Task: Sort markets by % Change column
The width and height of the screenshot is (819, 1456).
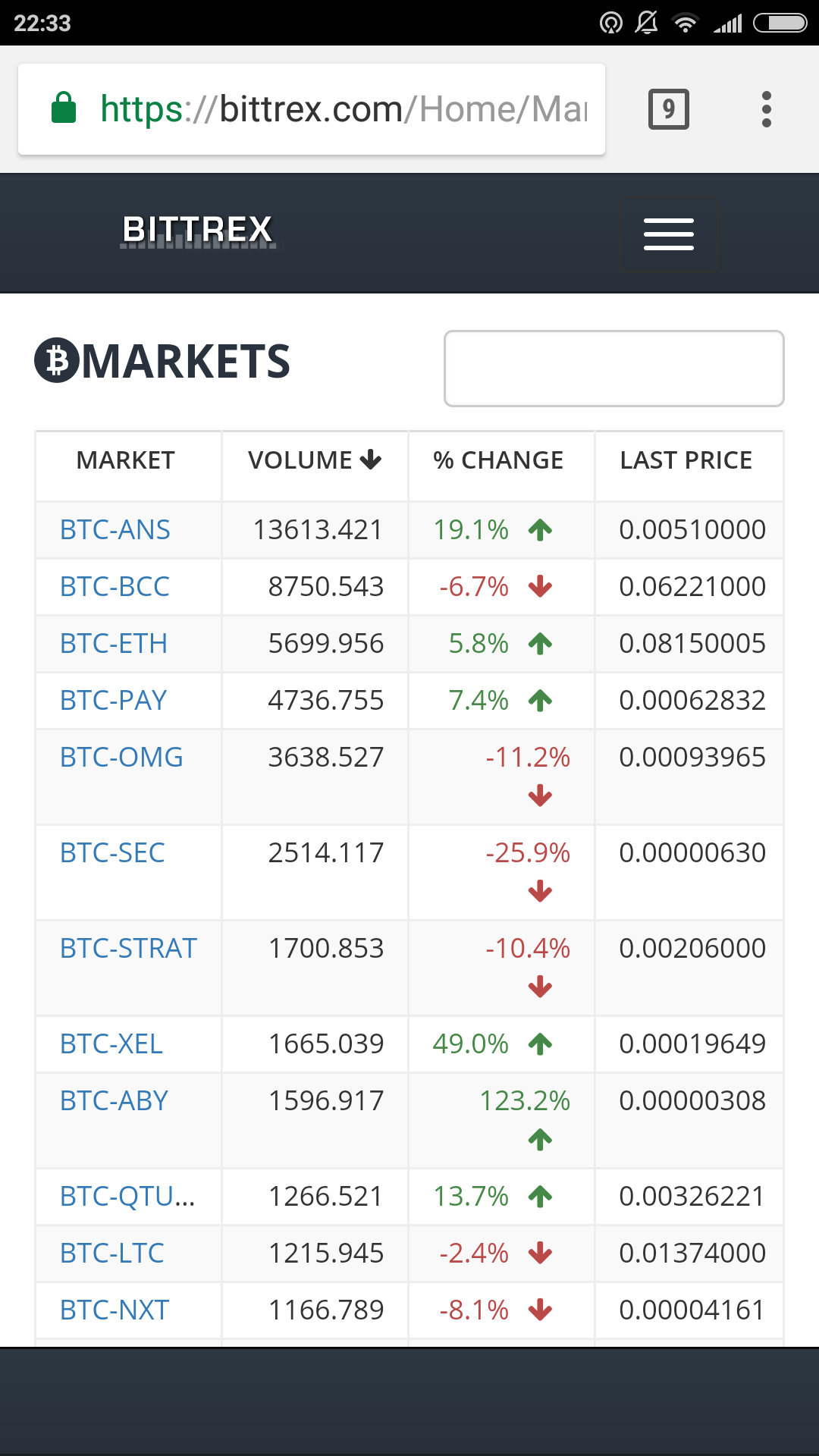Action: (x=498, y=460)
